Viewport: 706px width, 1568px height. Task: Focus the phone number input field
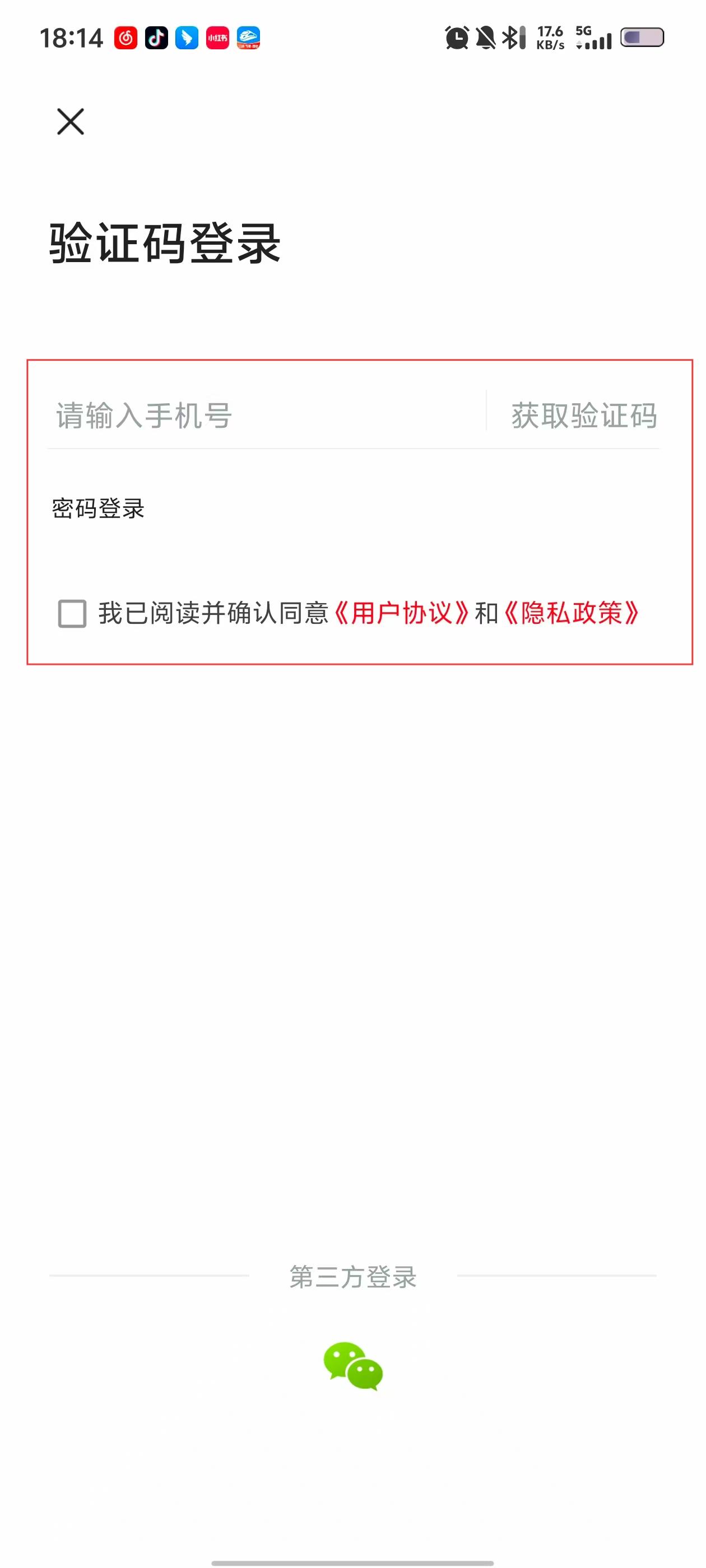[x=262, y=416]
